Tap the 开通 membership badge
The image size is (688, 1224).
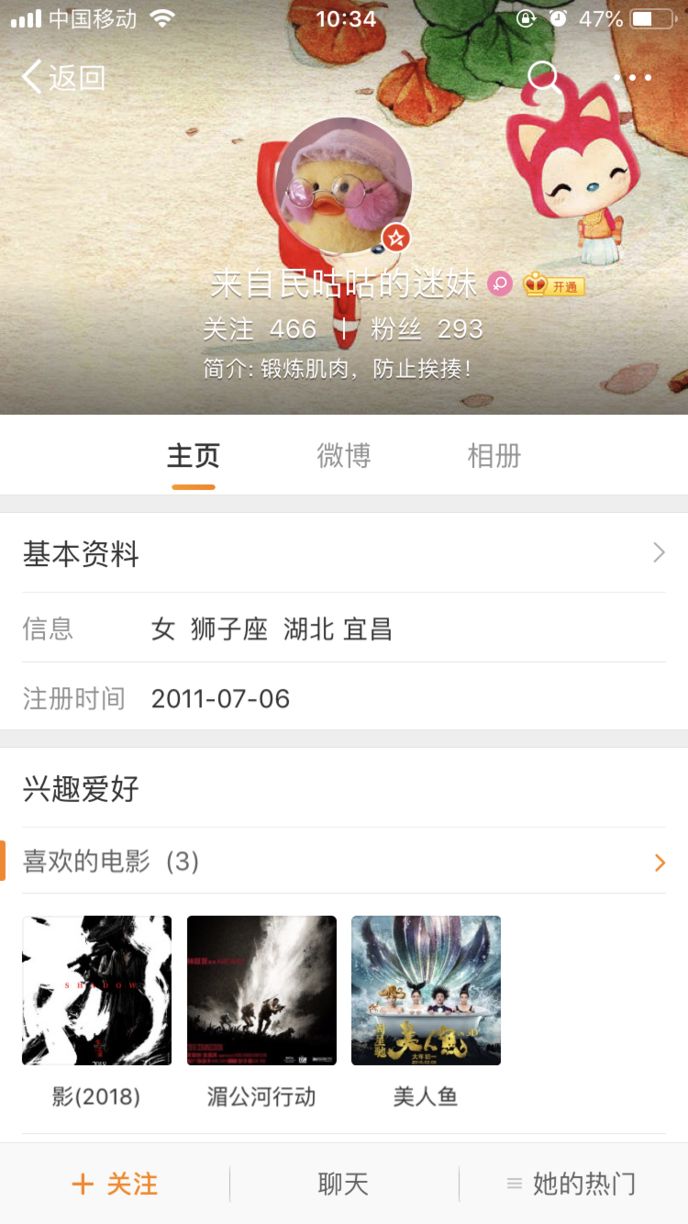click(x=554, y=286)
